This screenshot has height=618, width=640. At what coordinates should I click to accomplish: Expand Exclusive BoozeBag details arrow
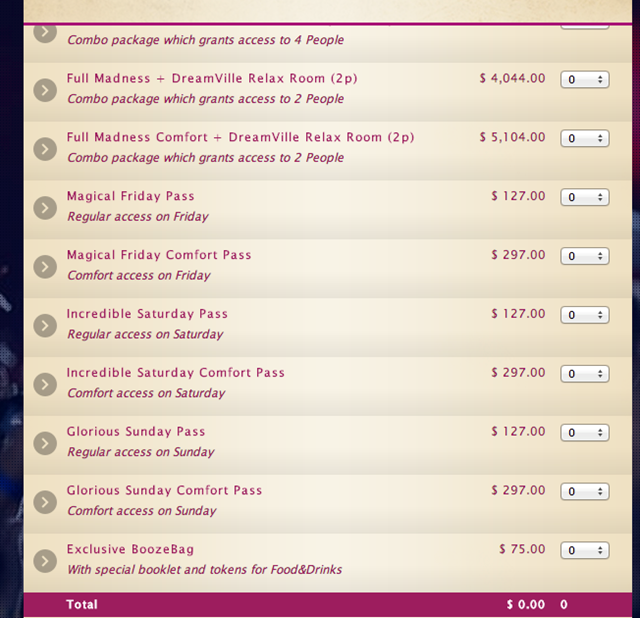click(x=44, y=561)
